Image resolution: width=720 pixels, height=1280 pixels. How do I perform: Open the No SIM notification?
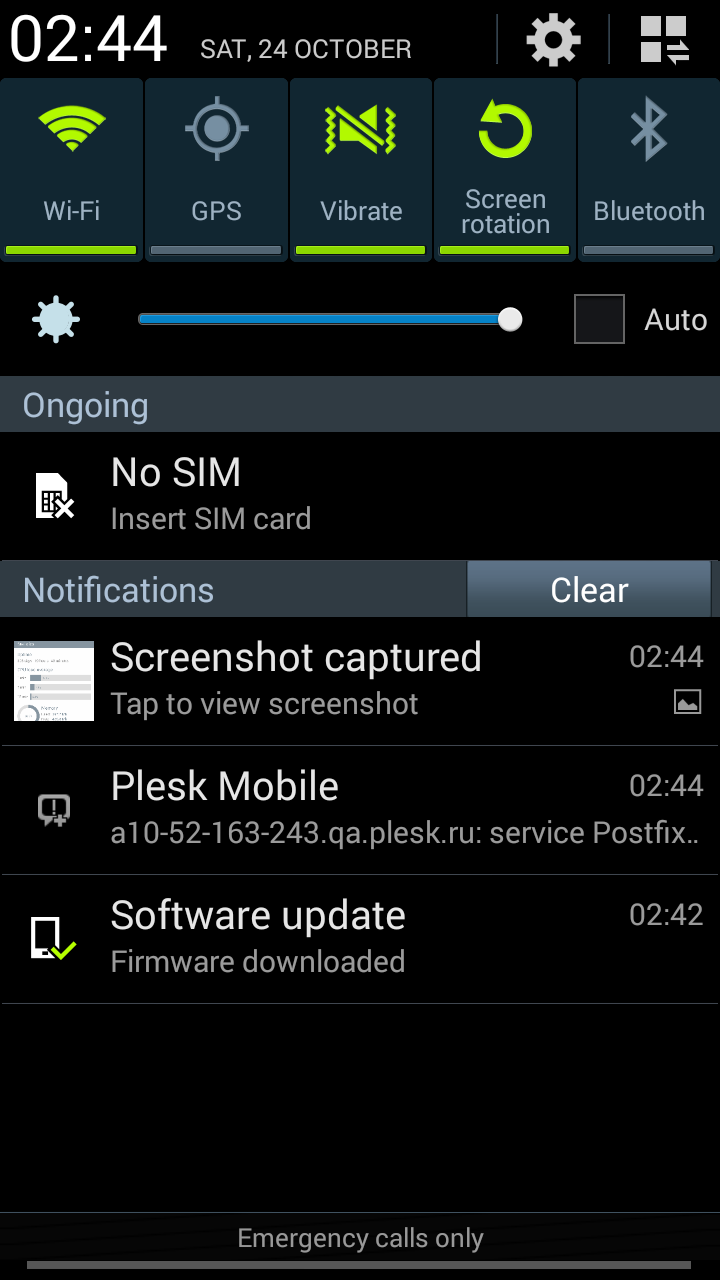pyautogui.click(x=360, y=496)
